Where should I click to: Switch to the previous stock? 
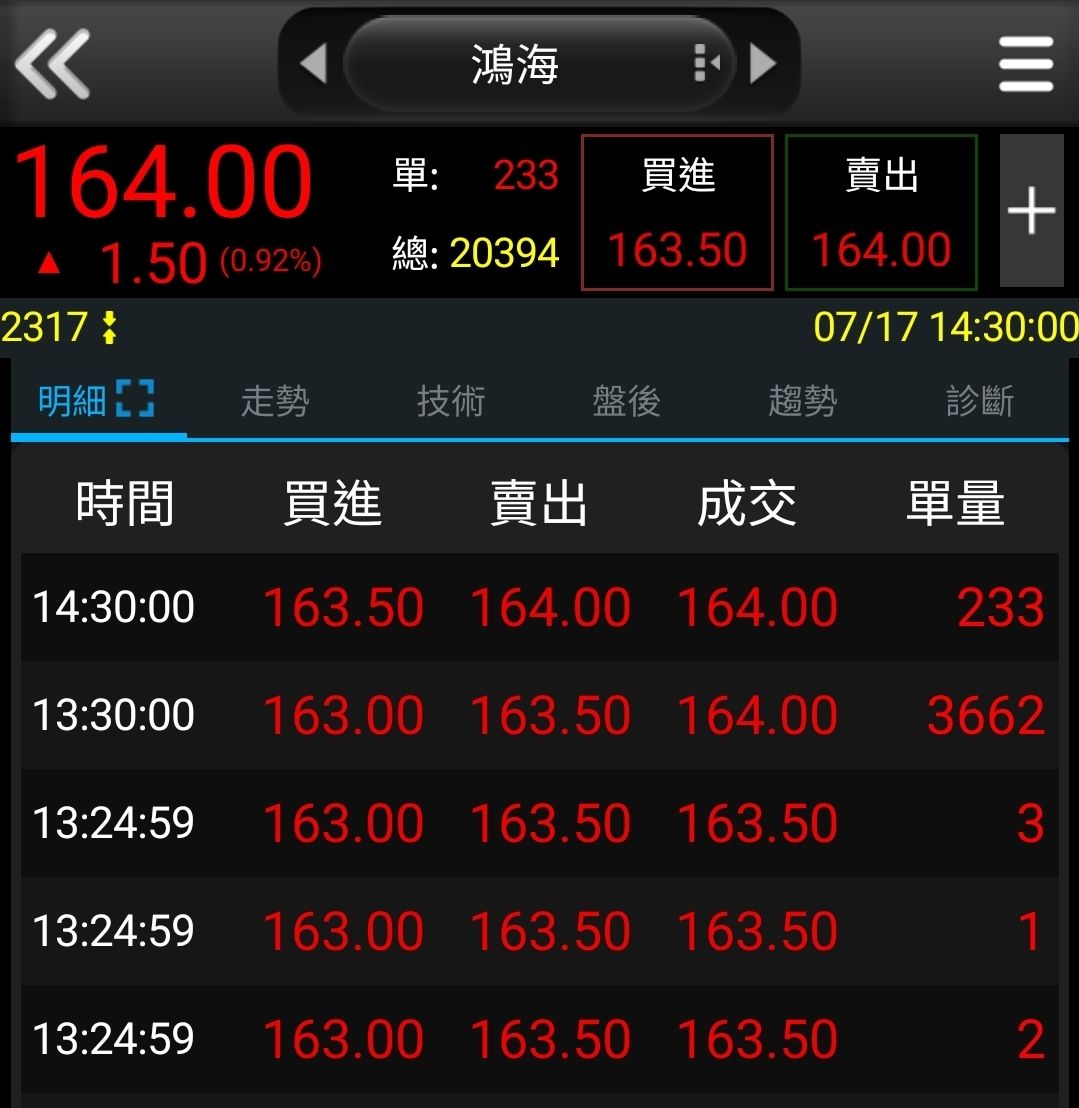313,64
